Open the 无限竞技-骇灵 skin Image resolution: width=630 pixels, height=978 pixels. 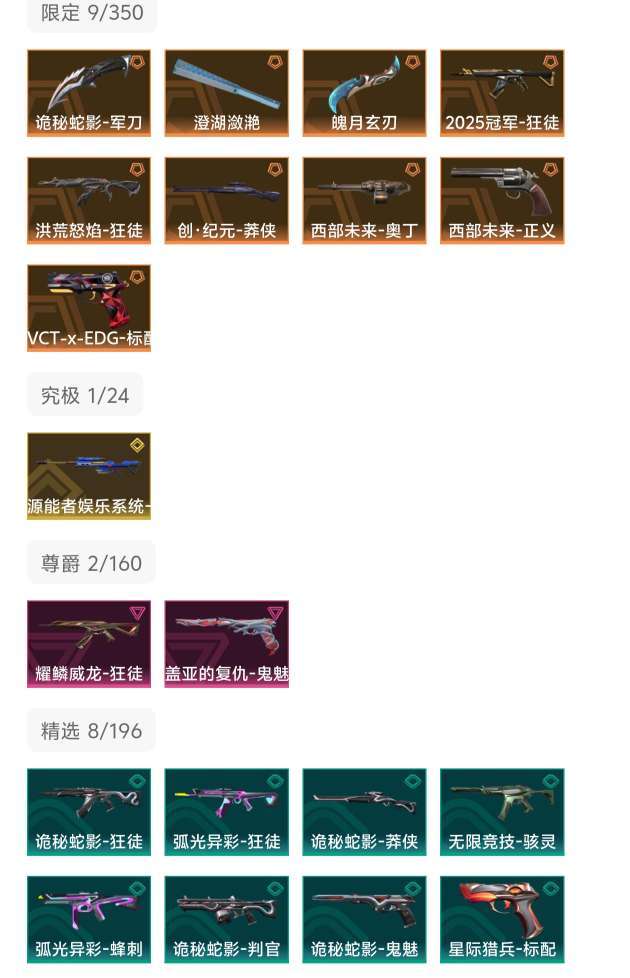point(502,812)
